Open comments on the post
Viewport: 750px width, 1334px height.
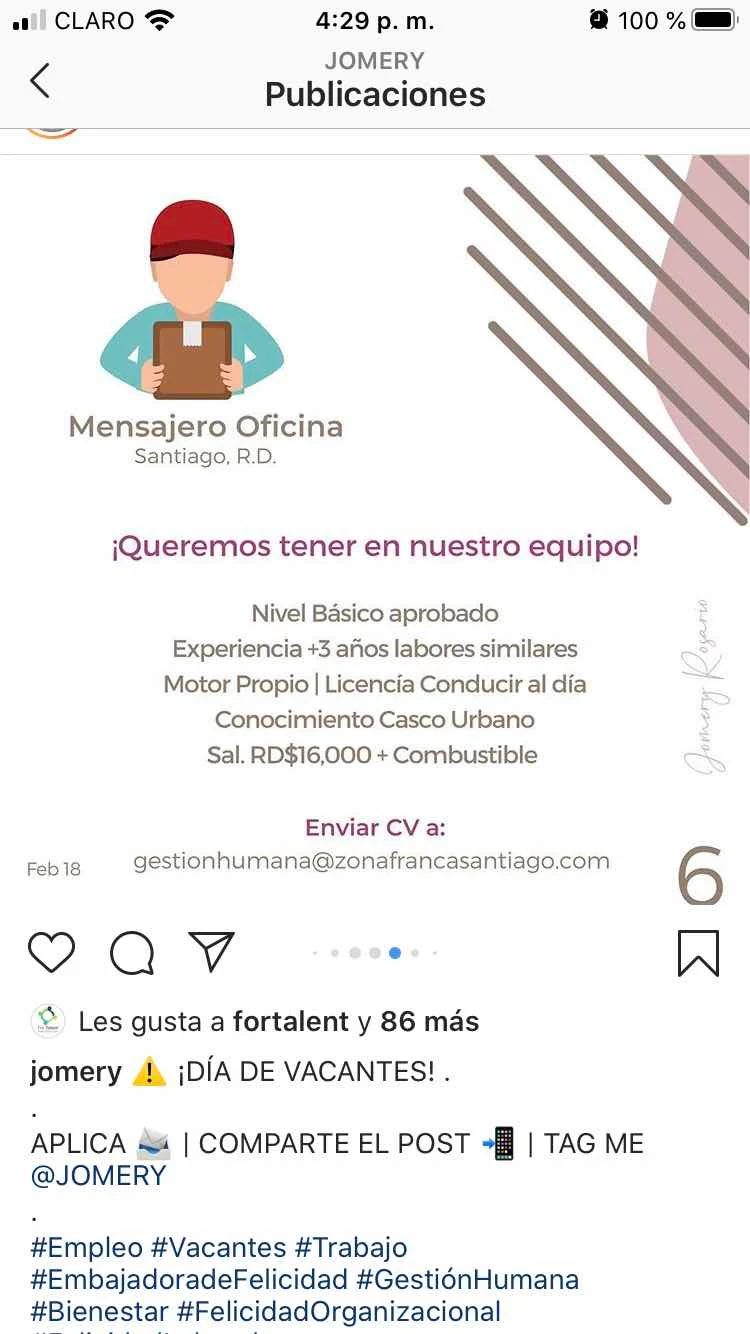click(x=132, y=952)
